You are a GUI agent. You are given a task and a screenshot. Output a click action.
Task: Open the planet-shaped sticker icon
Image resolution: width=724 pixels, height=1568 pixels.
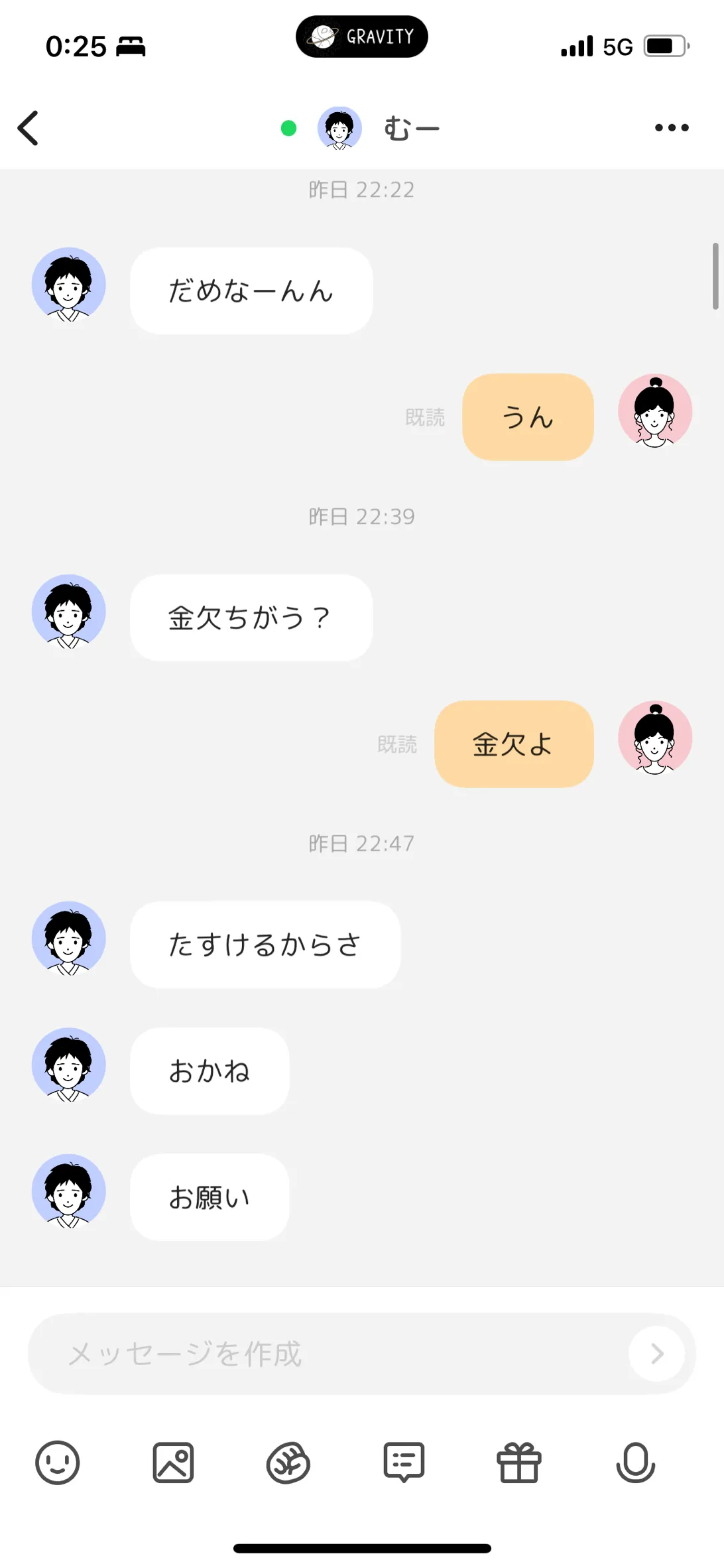coord(288,1463)
